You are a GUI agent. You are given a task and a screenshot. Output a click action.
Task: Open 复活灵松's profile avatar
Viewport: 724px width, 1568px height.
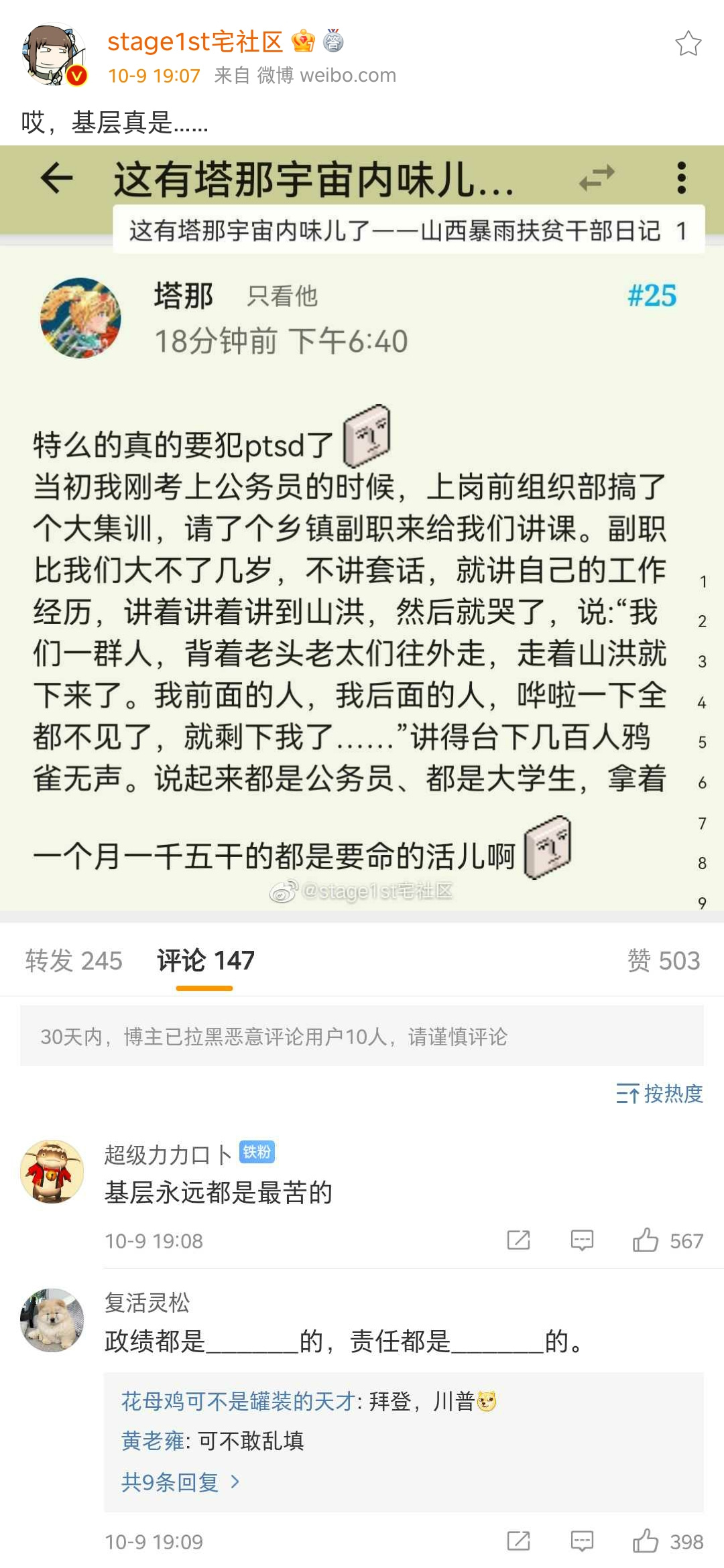[x=52, y=1320]
